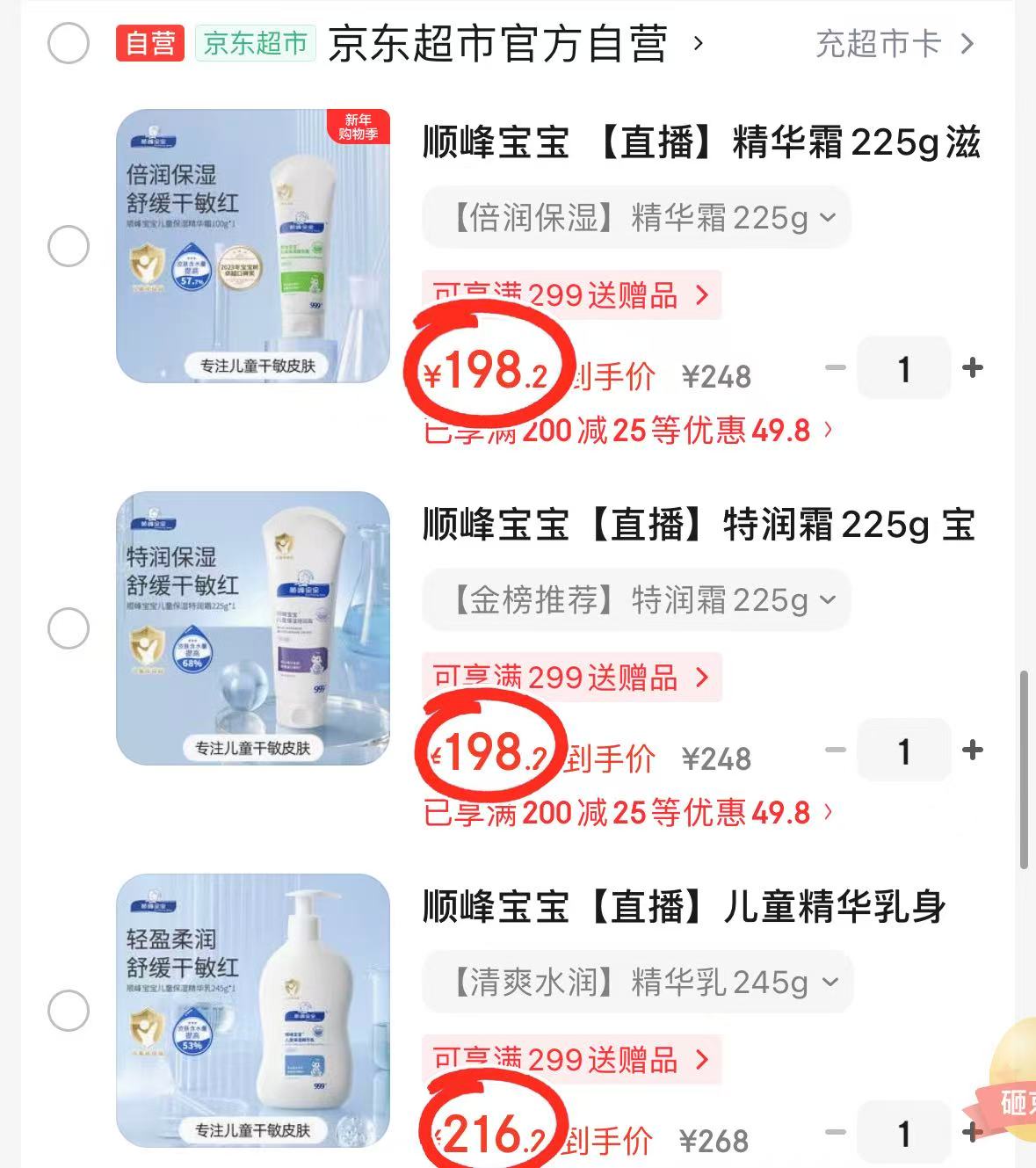Viewport: 1036px width, 1168px height.
Task: Select the 精华霜225g product checkbox
Action: click(68, 247)
